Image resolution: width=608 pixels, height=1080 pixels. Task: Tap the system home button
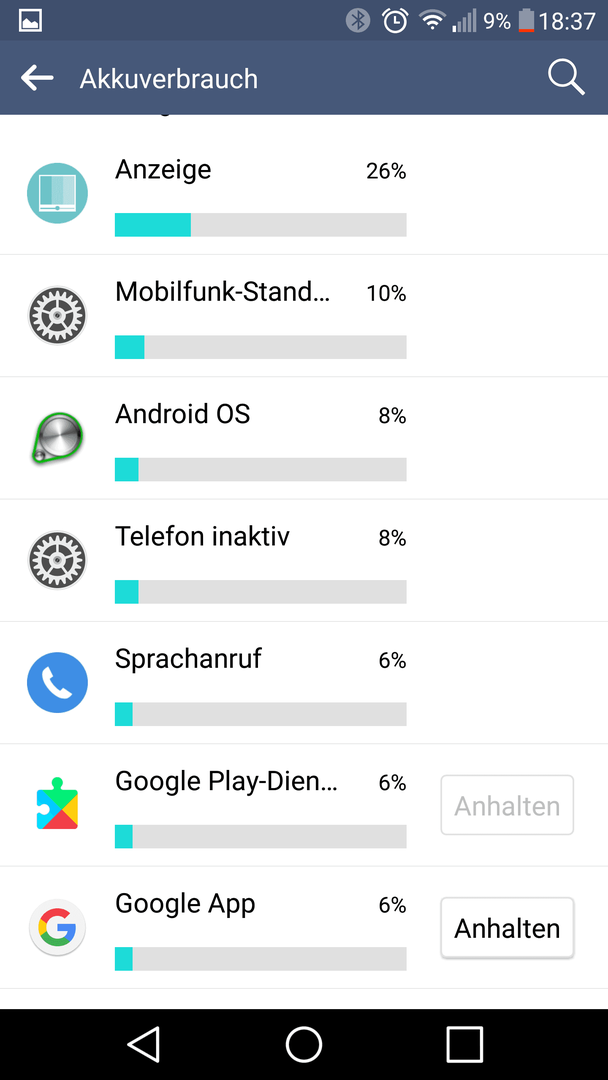304,1044
